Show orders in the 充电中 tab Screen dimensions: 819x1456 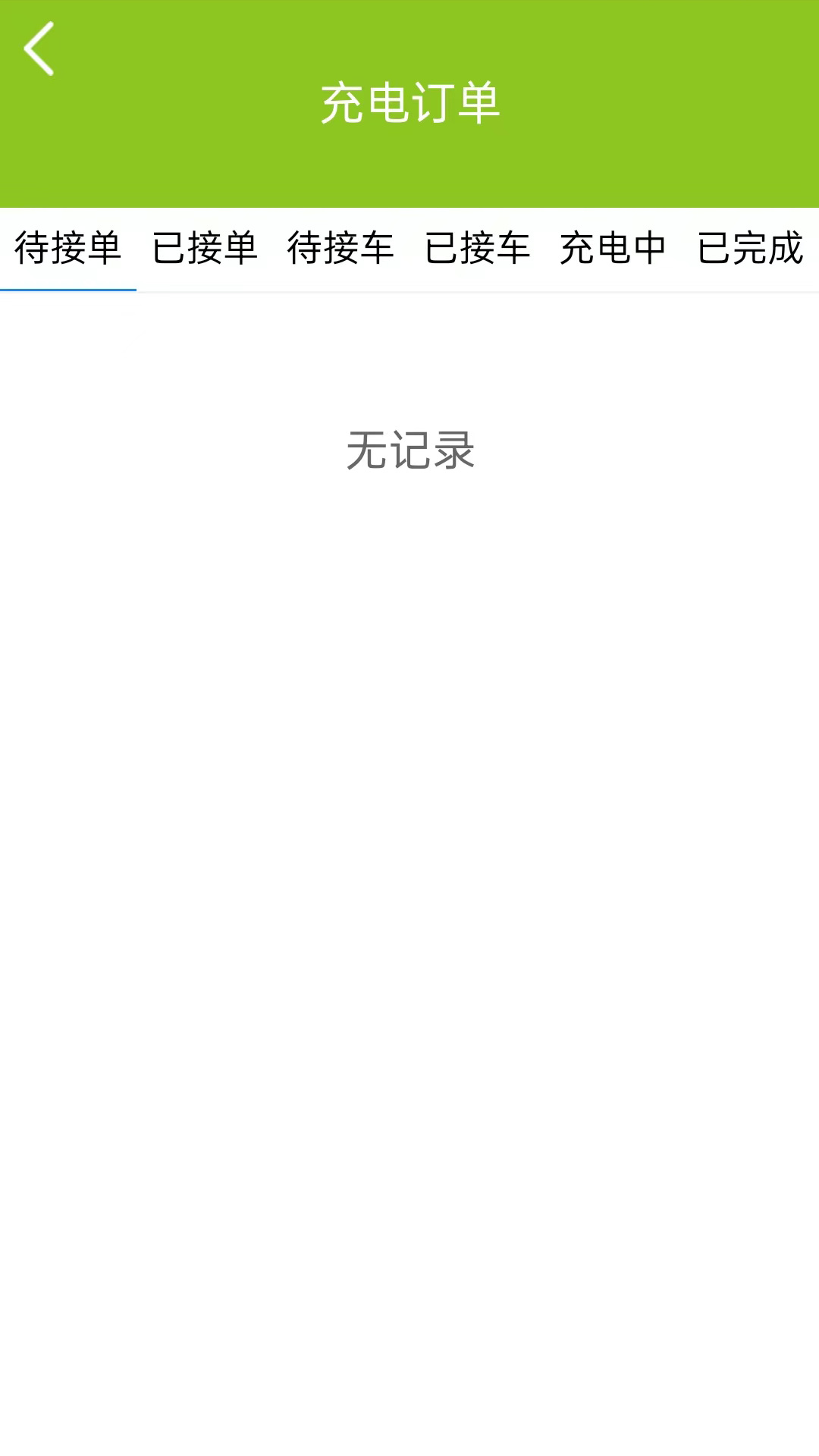[x=614, y=249]
